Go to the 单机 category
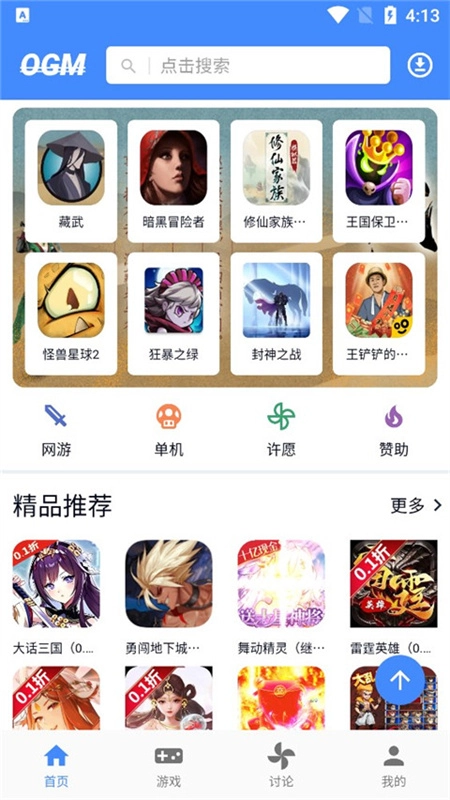 click(x=169, y=430)
